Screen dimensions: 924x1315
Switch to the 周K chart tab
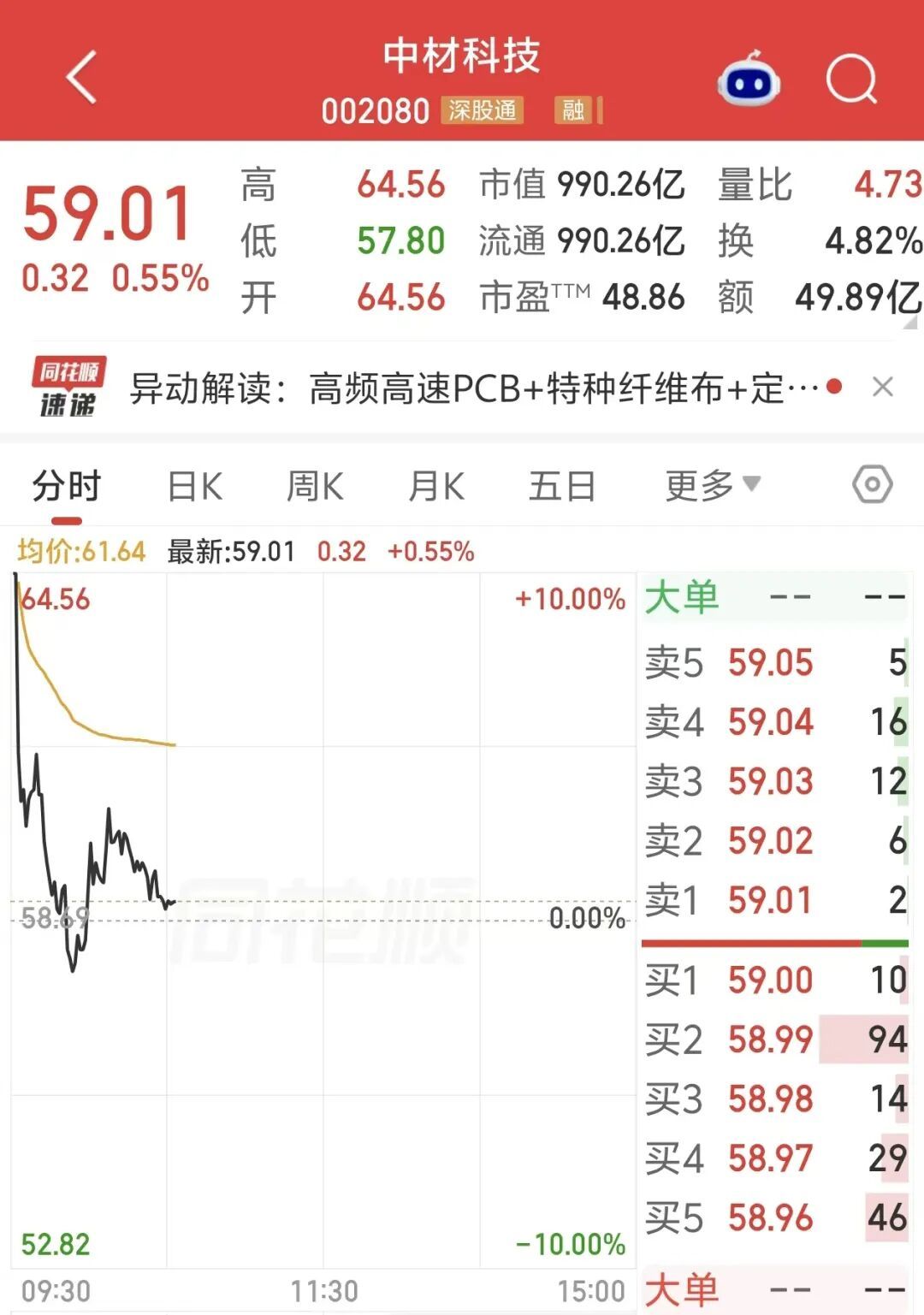(315, 487)
